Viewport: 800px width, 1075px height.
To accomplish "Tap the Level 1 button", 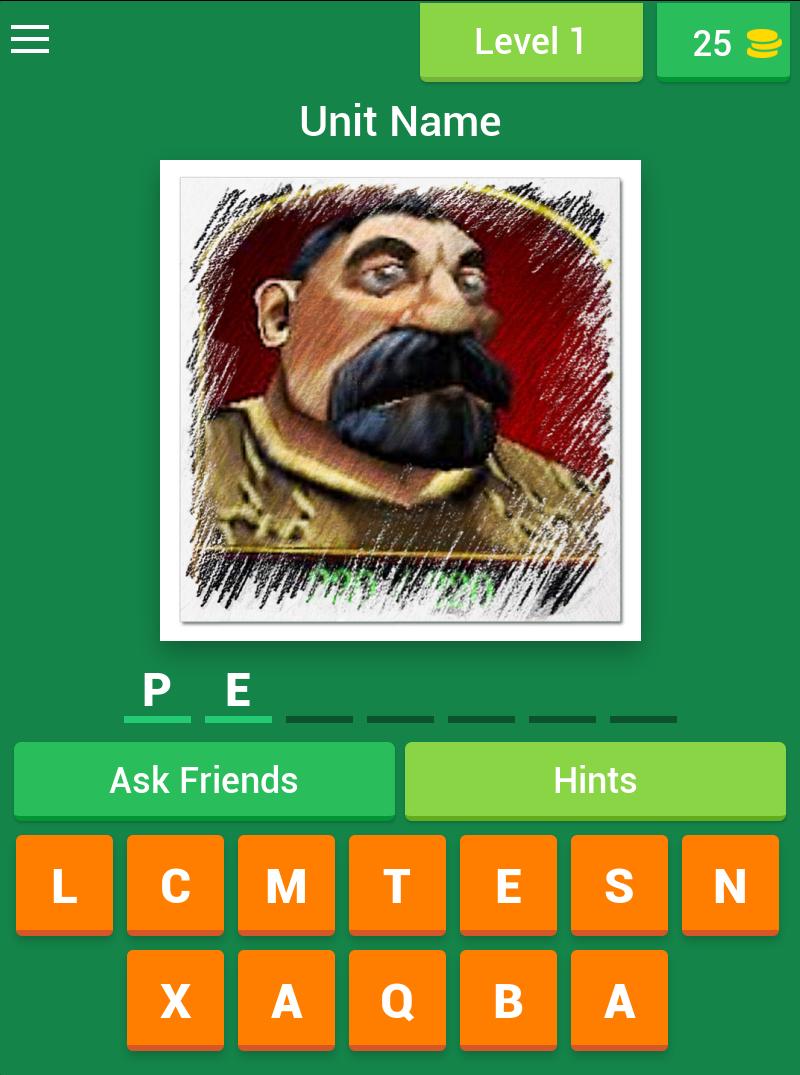I will click(x=530, y=42).
